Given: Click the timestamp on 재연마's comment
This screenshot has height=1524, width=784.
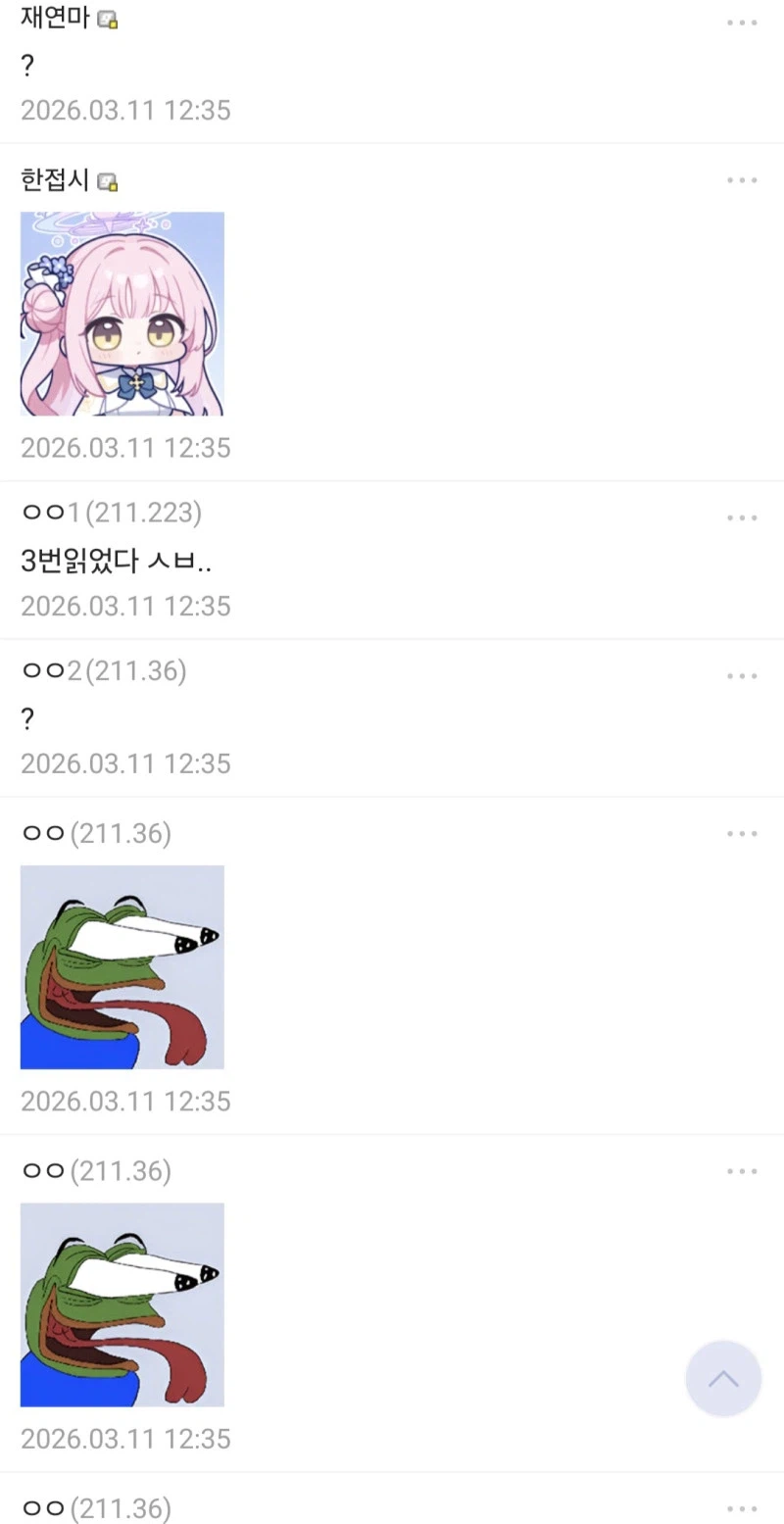Looking at the screenshot, I should coord(125,110).
